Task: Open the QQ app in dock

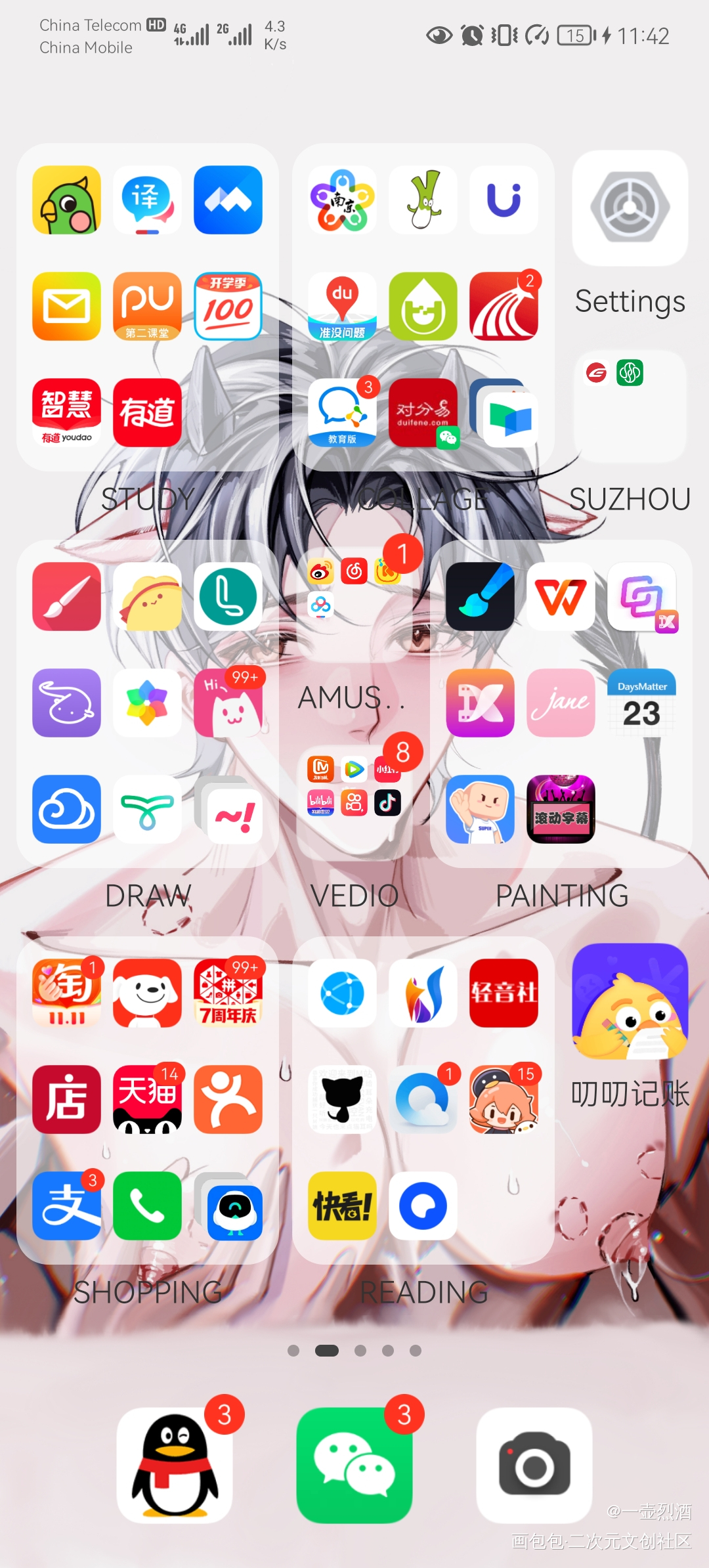Action: point(175,1466)
